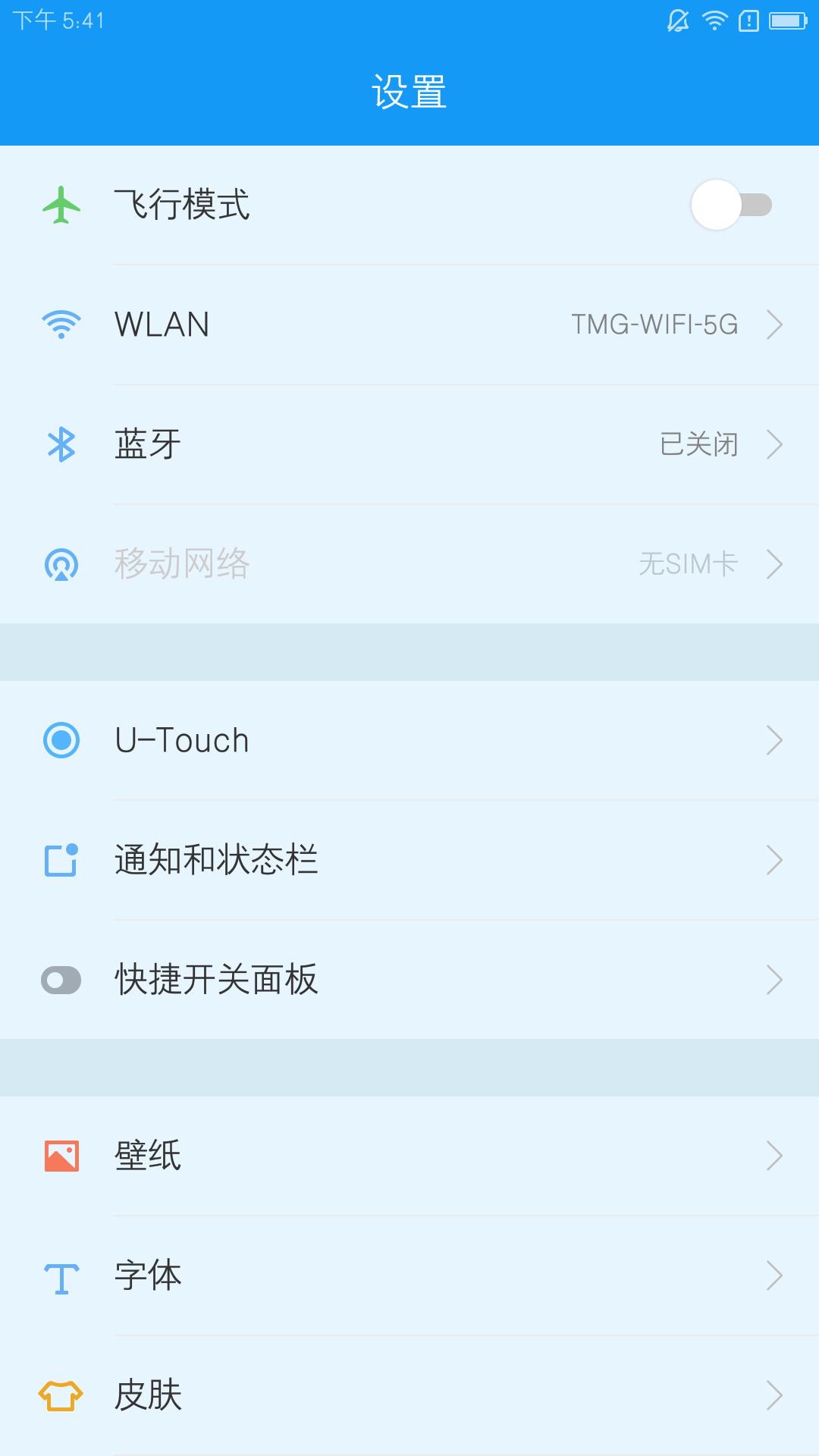Viewport: 819px width, 1456px height.
Task: Open U-Touch settings
Action: 409,740
